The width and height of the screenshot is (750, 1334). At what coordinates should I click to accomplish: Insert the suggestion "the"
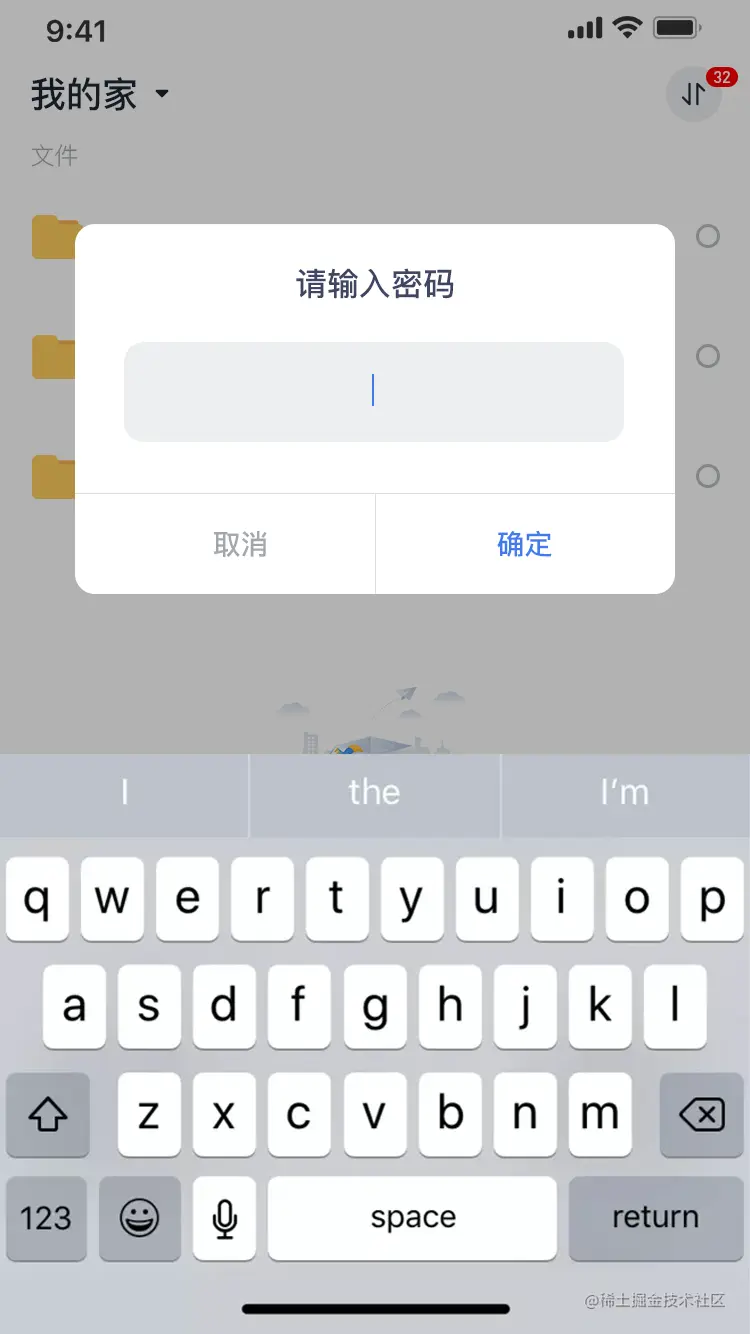point(374,793)
